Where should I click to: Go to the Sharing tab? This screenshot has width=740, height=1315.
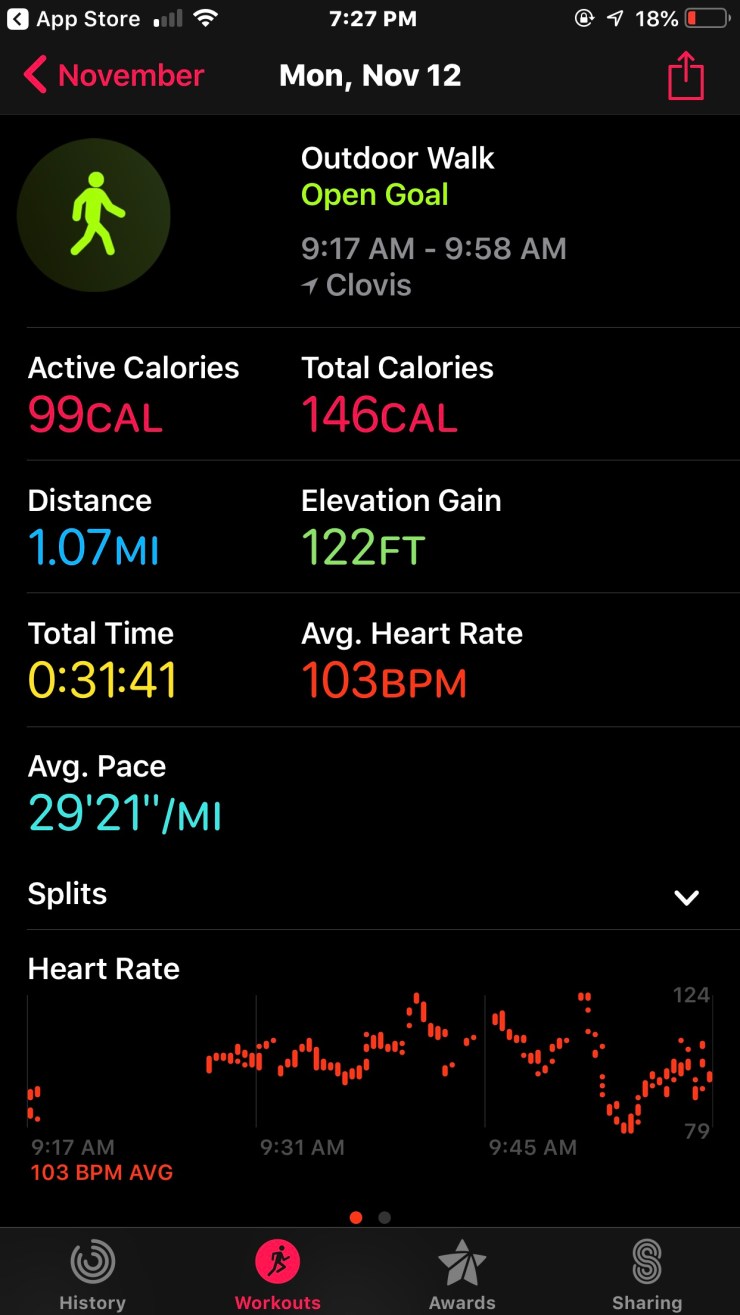tap(647, 1273)
